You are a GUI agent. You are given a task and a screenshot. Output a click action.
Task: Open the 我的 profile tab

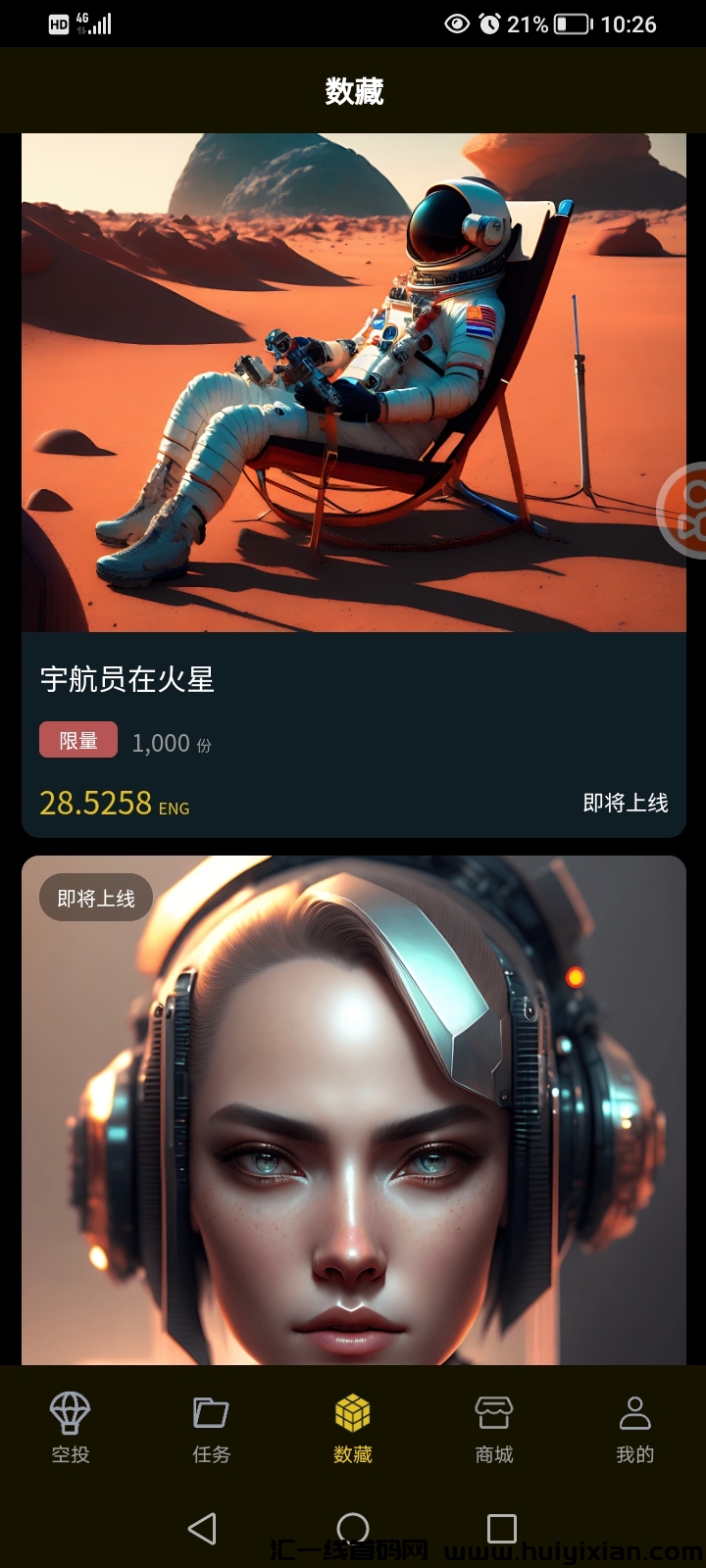[x=634, y=1427]
